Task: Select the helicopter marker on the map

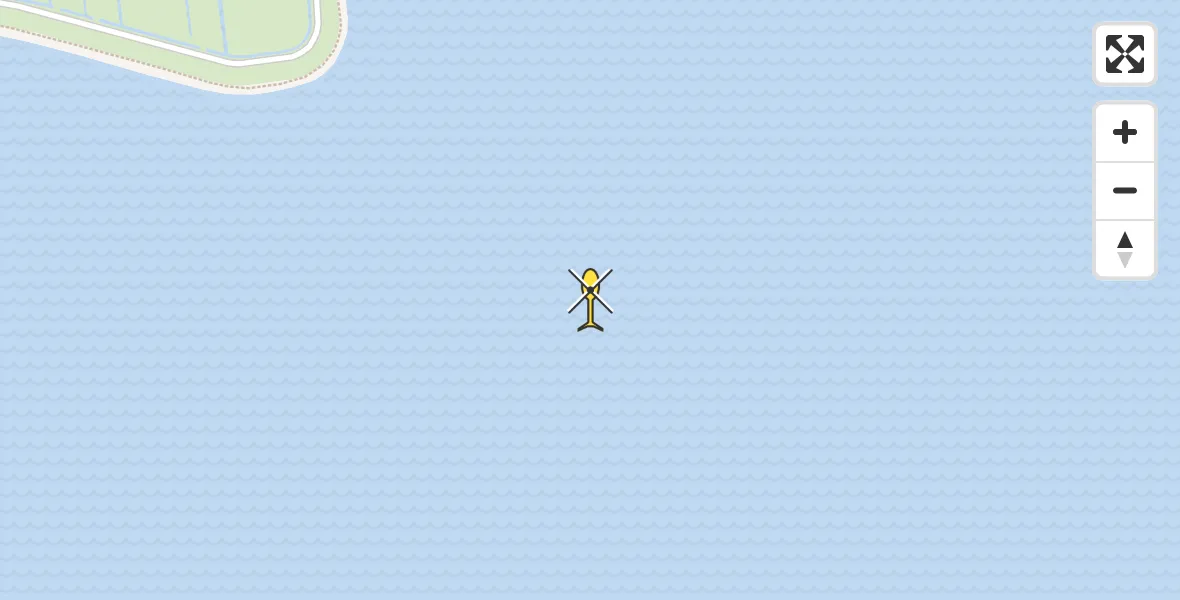Action: pyautogui.click(x=590, y=298)
